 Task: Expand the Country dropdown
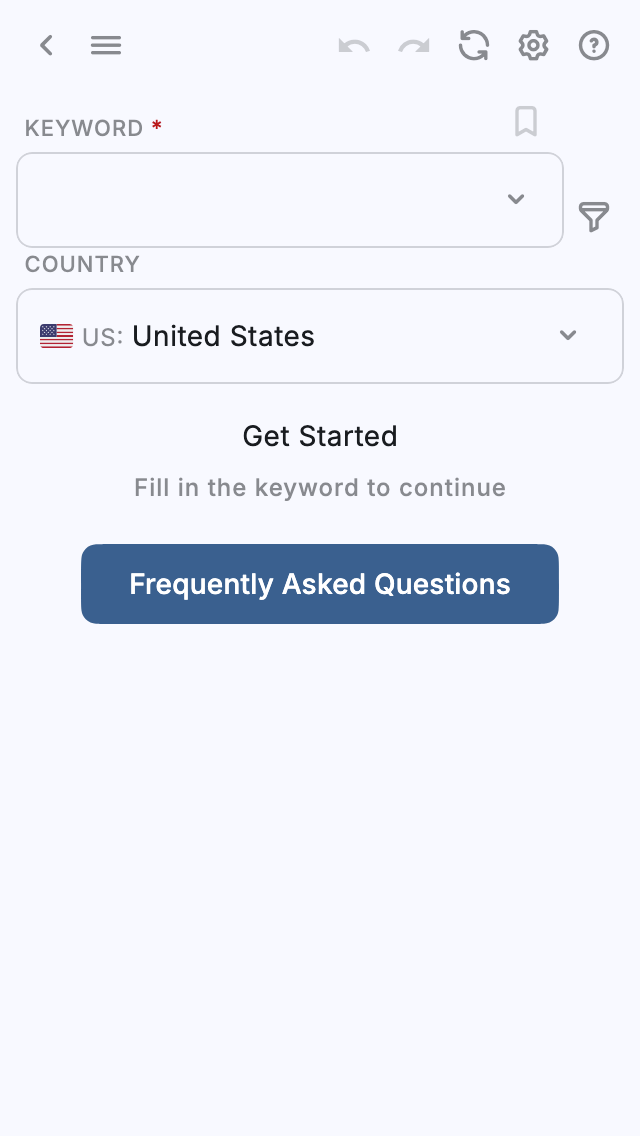point(320,336)
